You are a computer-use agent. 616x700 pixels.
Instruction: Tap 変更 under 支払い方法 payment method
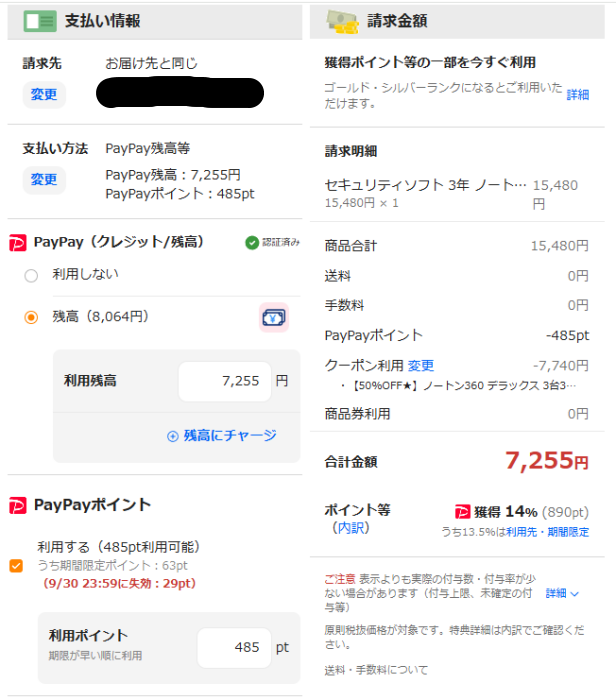44,180
